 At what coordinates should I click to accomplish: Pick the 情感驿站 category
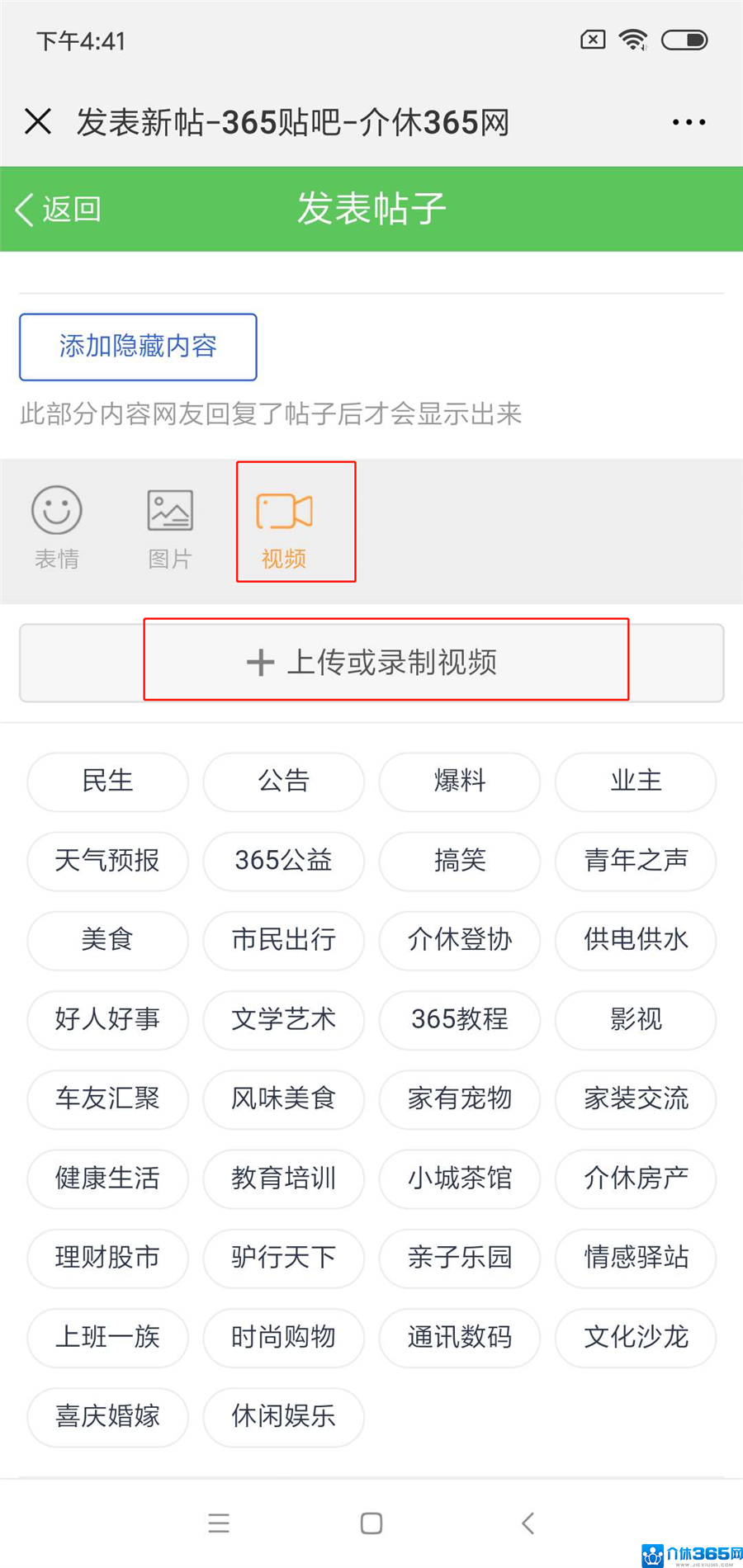636,1258
